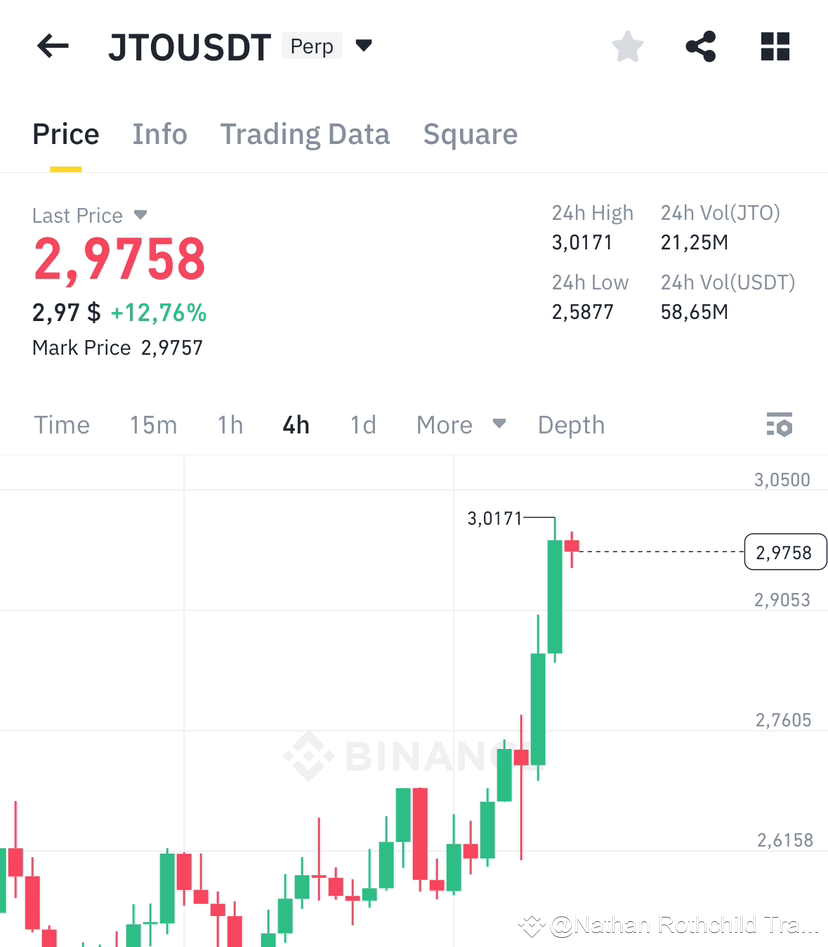Select the Depth chart view

[571, 424]
